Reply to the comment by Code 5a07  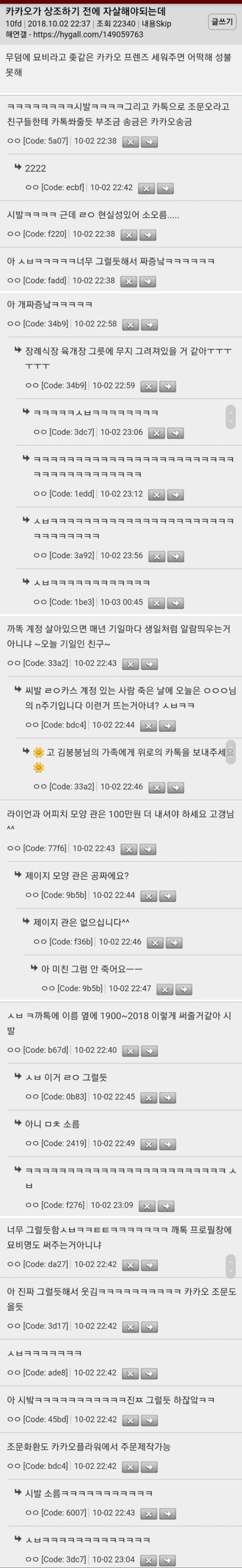pos(149,142)
